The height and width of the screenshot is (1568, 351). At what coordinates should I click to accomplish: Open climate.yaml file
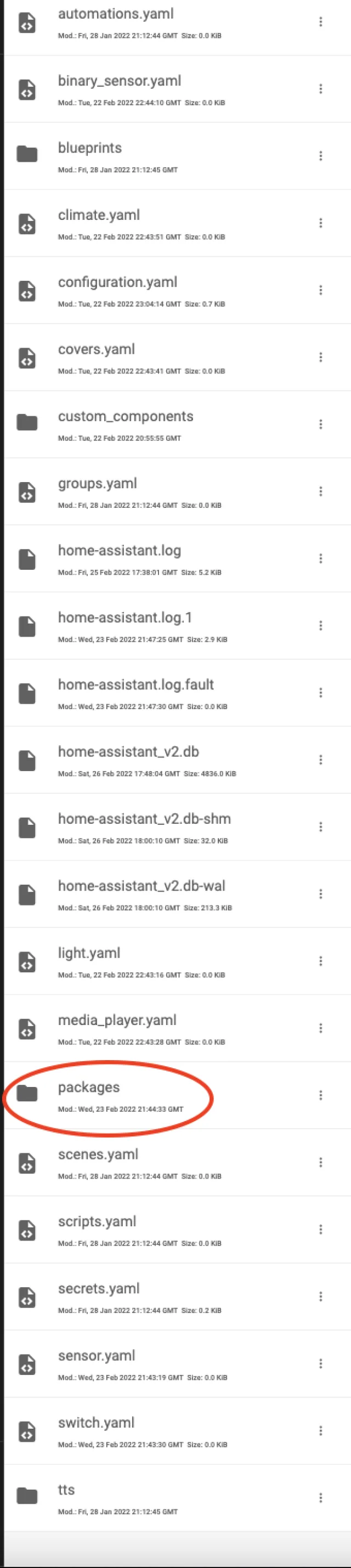[99, 215]
